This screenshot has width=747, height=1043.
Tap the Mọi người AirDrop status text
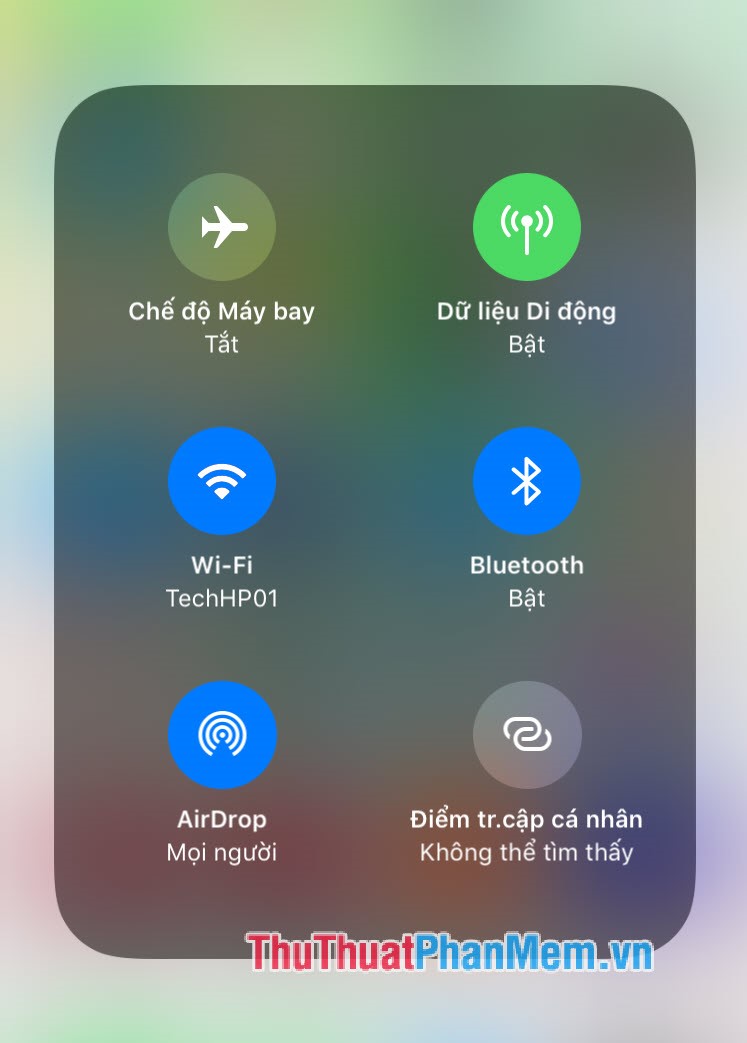click(222, 852)
